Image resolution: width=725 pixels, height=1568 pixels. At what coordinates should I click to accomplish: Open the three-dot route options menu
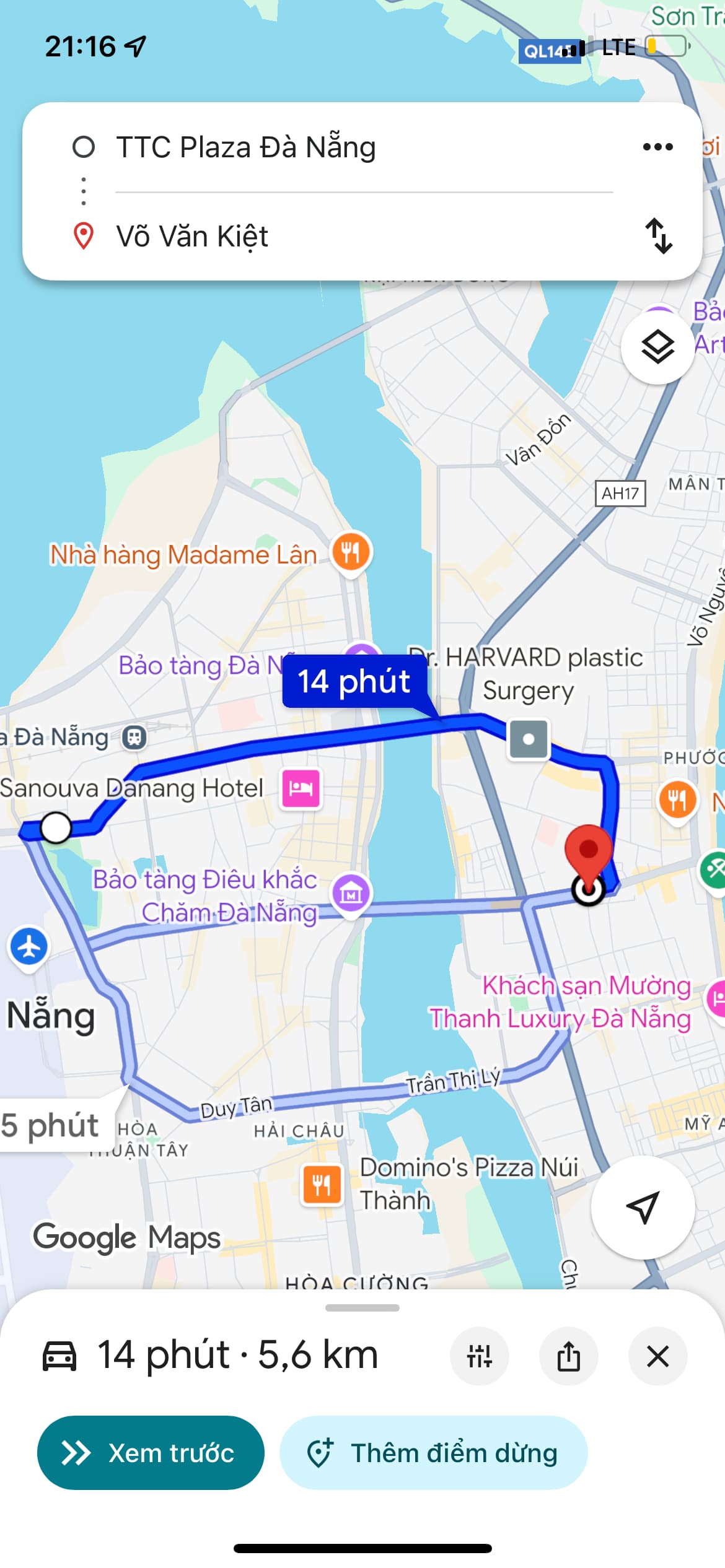pyautogui.click(x=657, y=147)
